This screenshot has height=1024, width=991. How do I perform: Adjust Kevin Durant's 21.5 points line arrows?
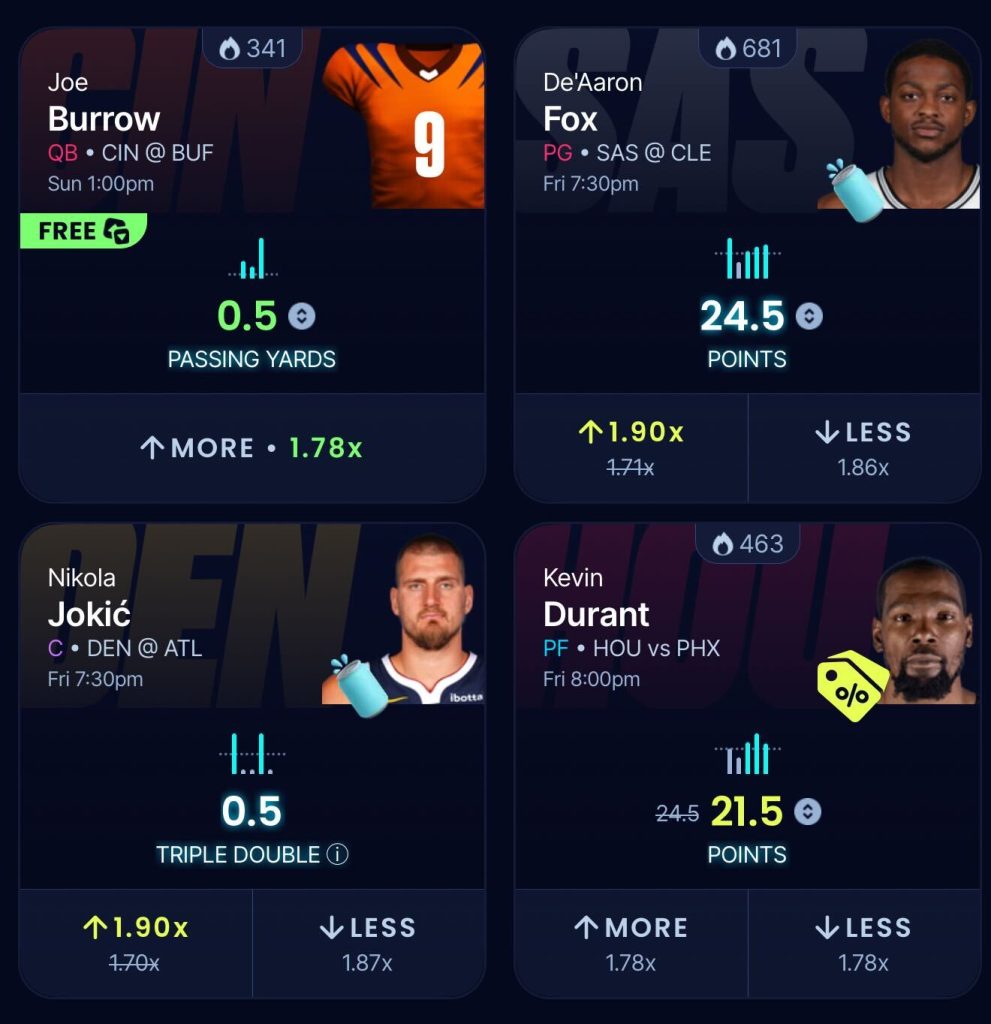coord(807,812)
